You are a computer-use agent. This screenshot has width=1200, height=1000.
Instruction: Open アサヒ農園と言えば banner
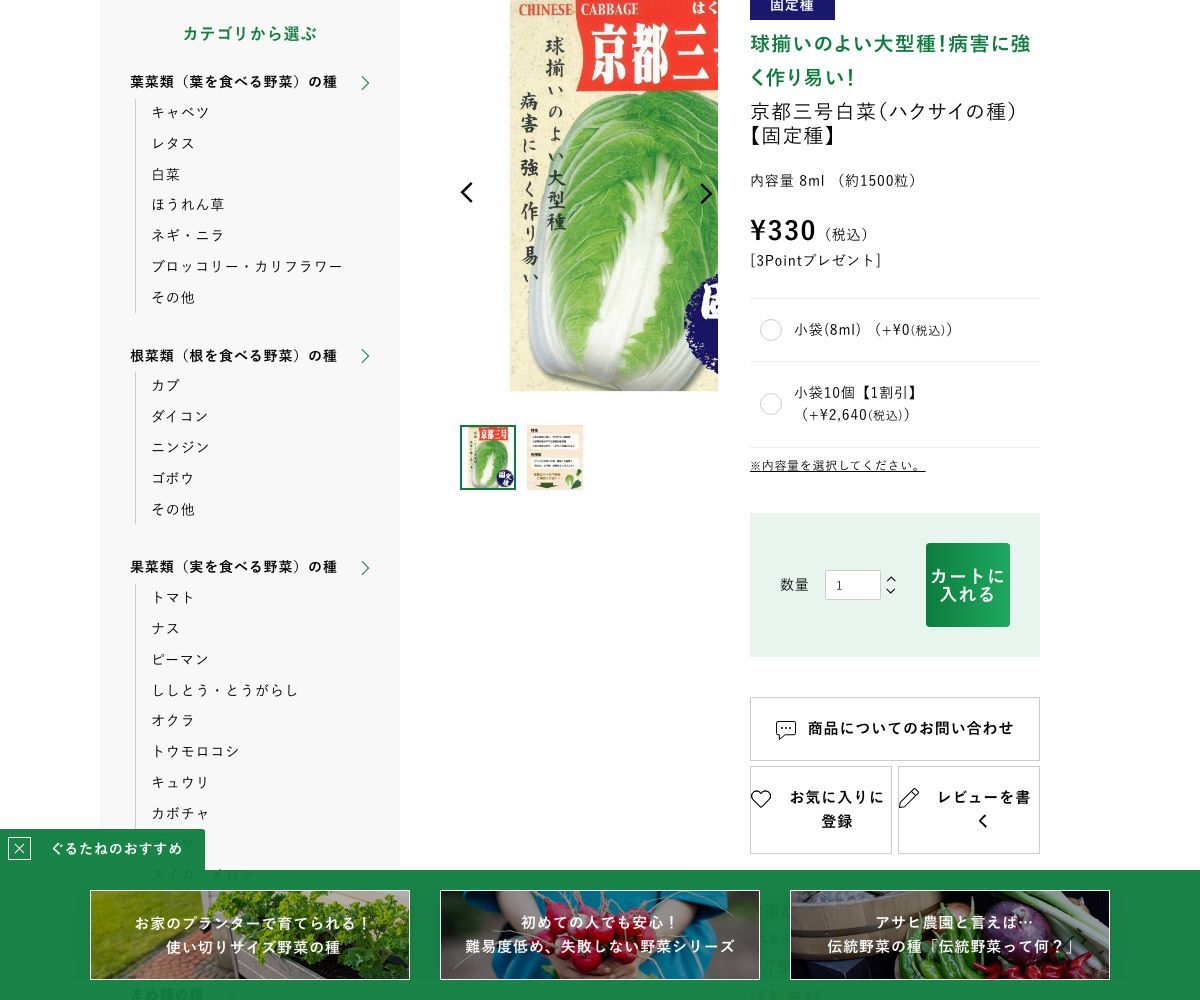950,935
